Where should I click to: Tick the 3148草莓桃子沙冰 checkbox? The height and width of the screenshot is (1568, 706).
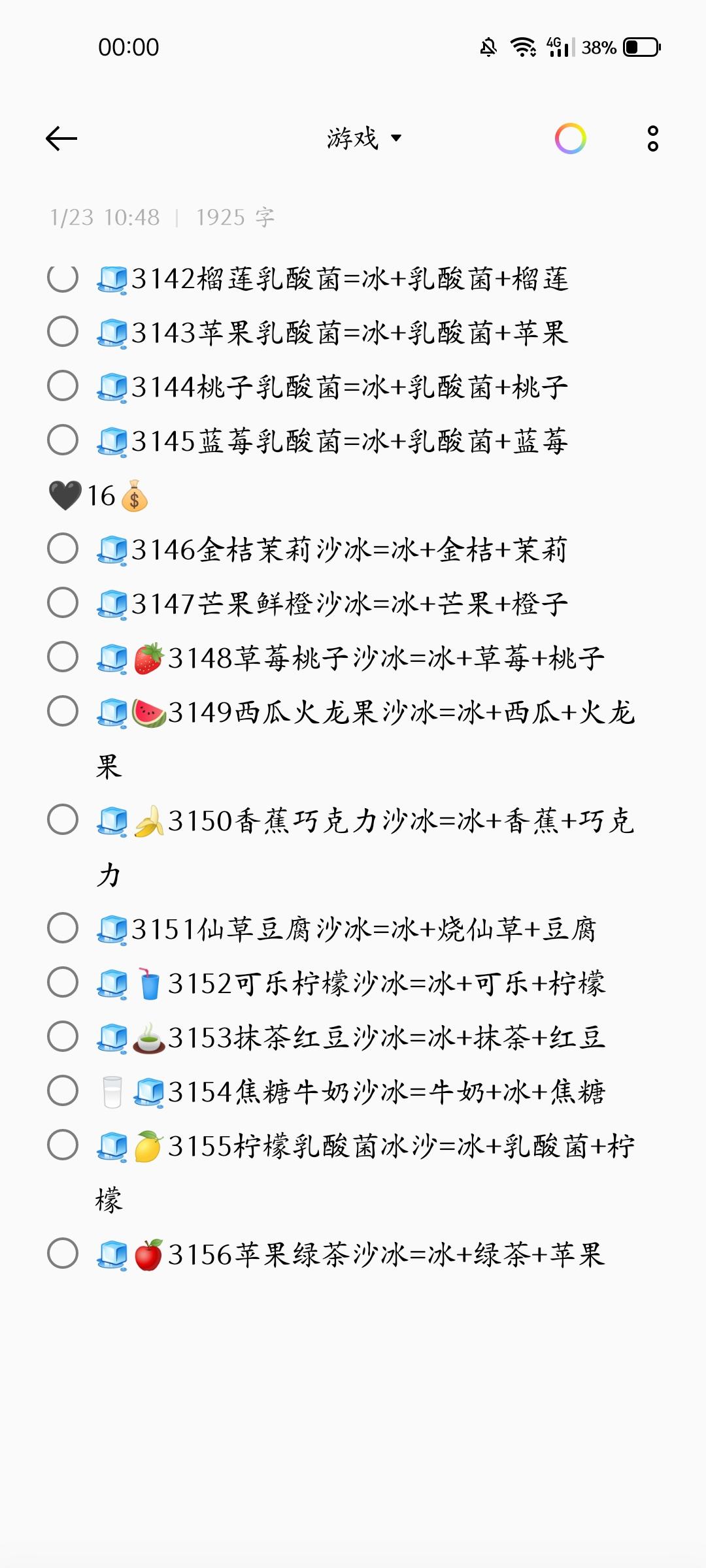click(63, 657)
